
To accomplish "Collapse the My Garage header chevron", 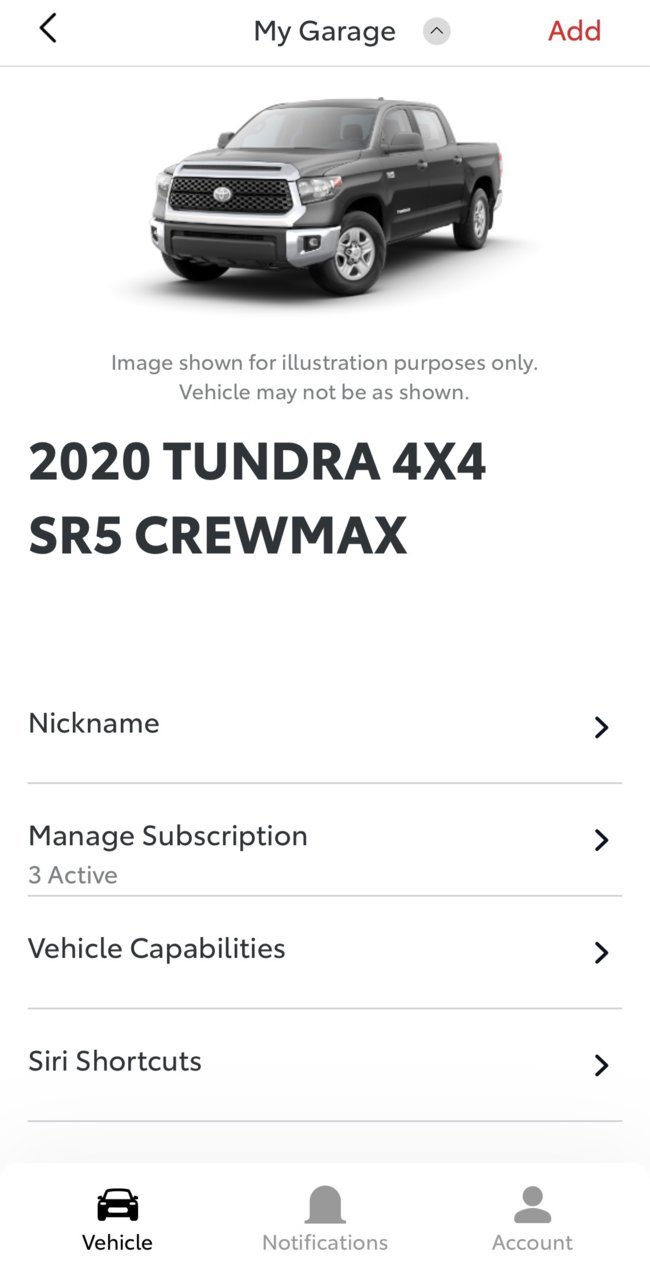I will (x=436, y=31).
